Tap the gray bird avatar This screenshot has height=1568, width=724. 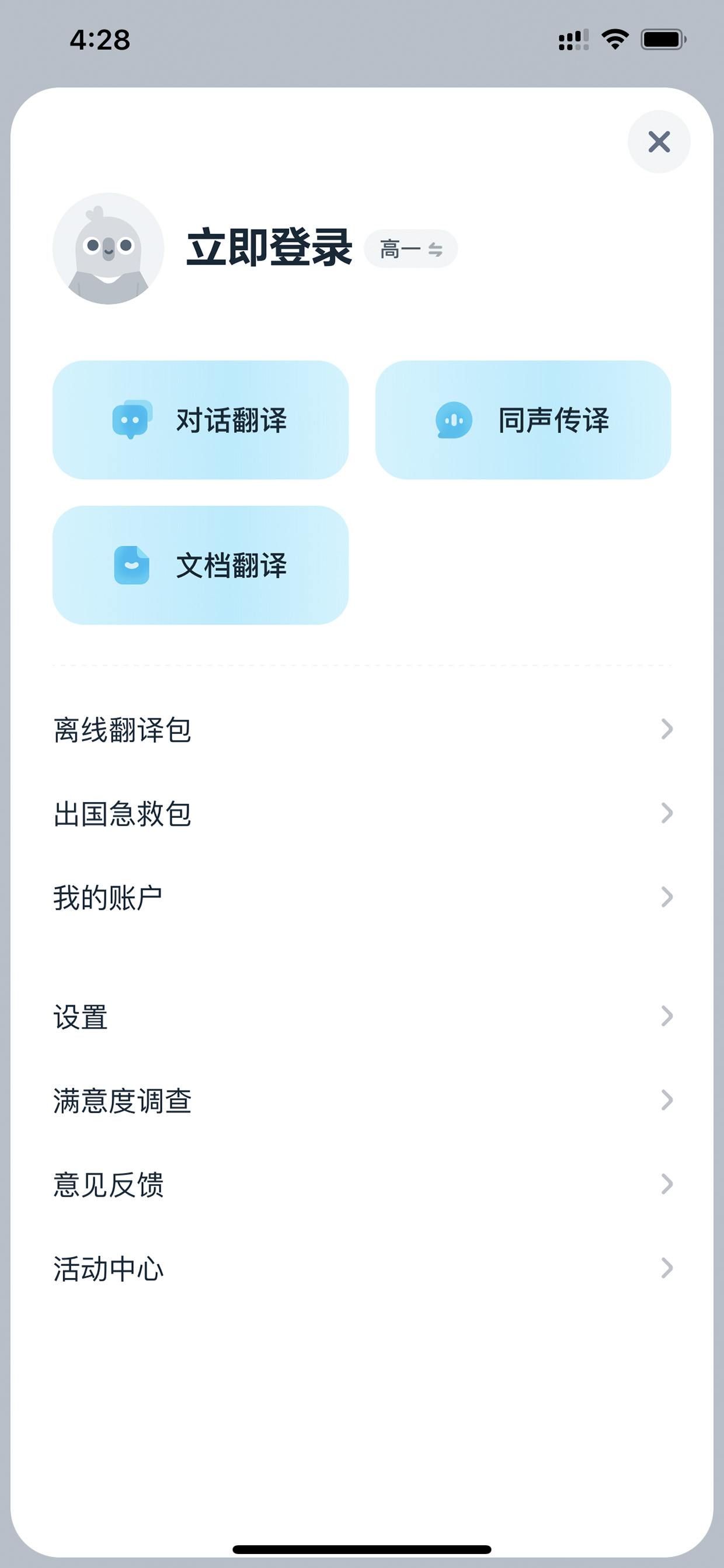[108, 248]
